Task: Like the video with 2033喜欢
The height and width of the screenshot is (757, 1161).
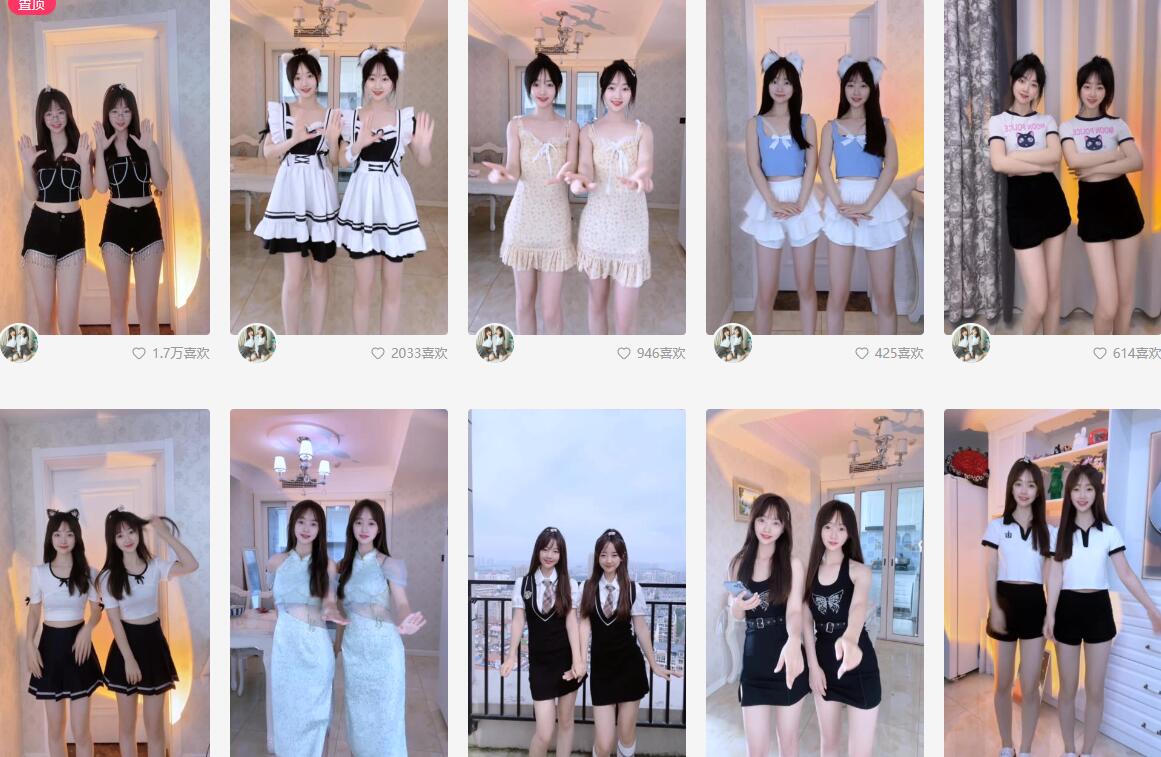Action: tap(378, 353)
